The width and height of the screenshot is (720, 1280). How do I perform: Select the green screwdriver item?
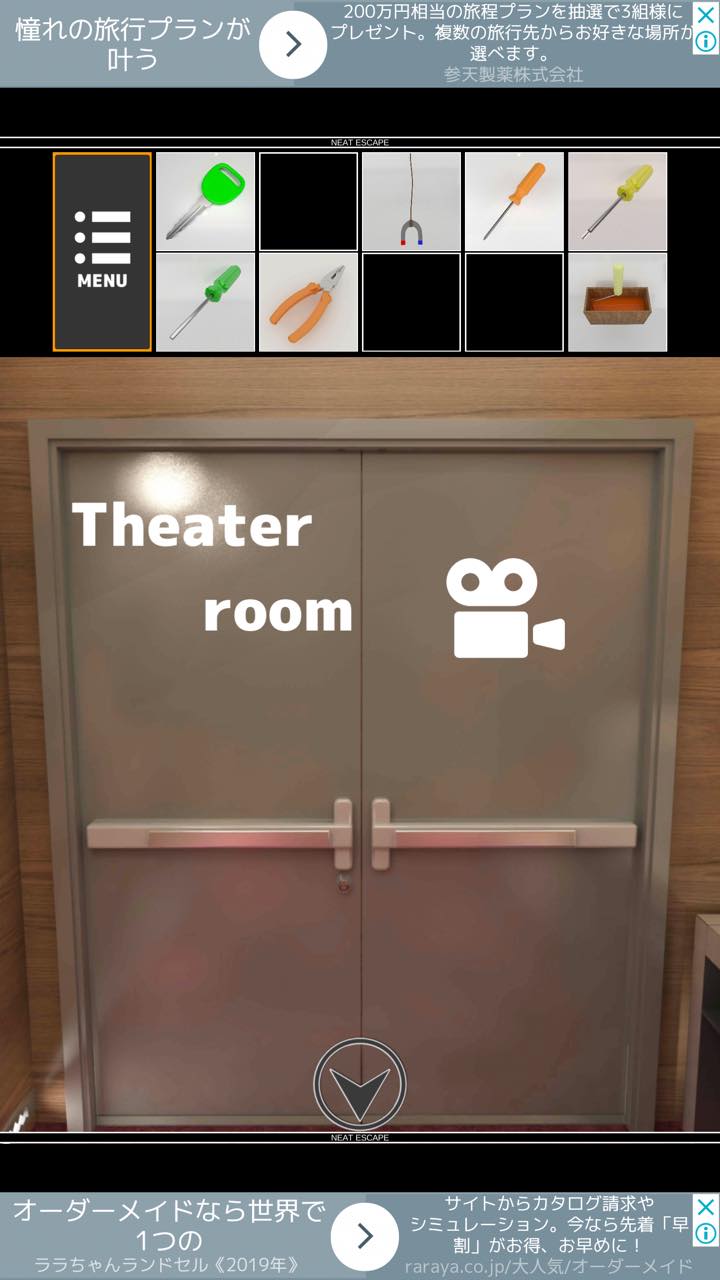[x=206, y=302]
